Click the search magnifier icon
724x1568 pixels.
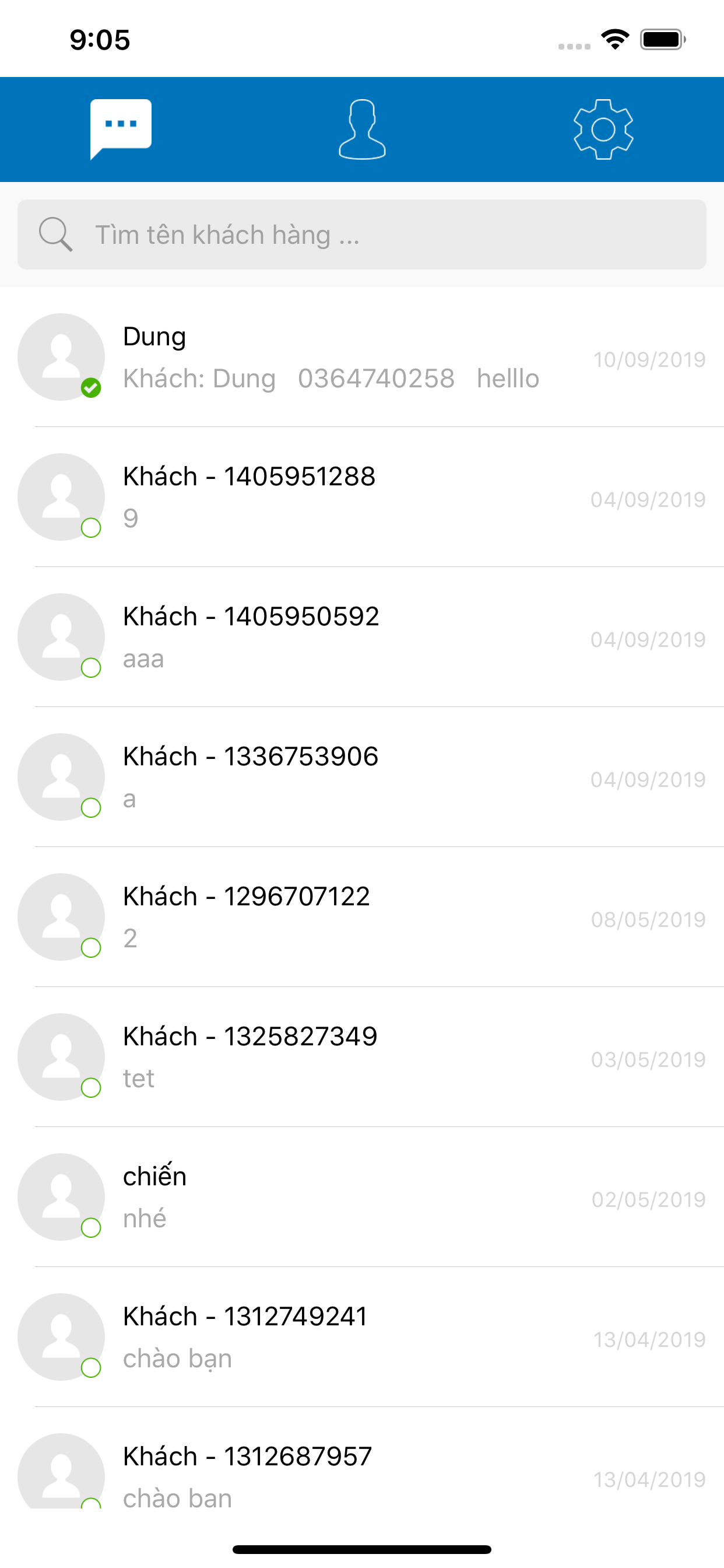point(55,234)
